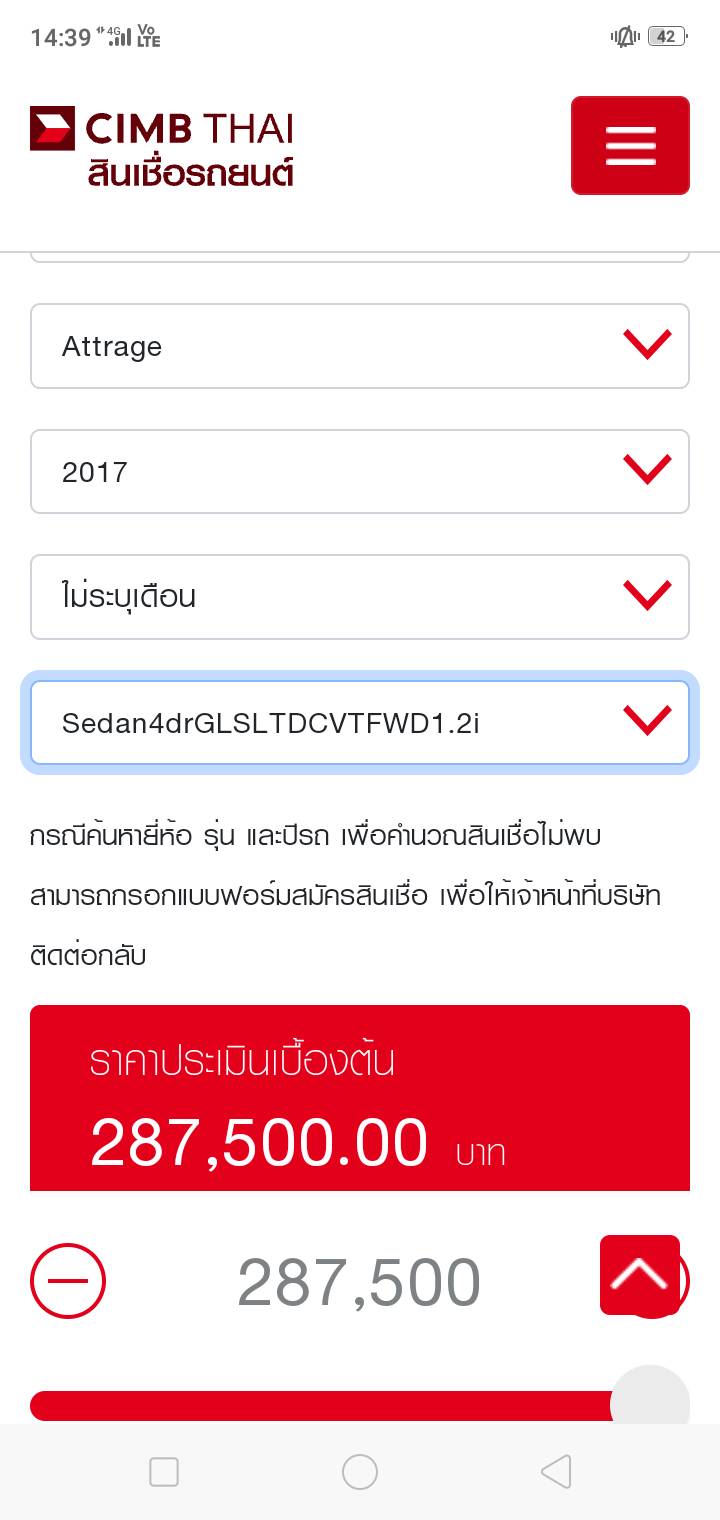Viewport: 720px width, 1520px height.
Task: Open the Attrage model dropdown
Action: coord(360,346)
